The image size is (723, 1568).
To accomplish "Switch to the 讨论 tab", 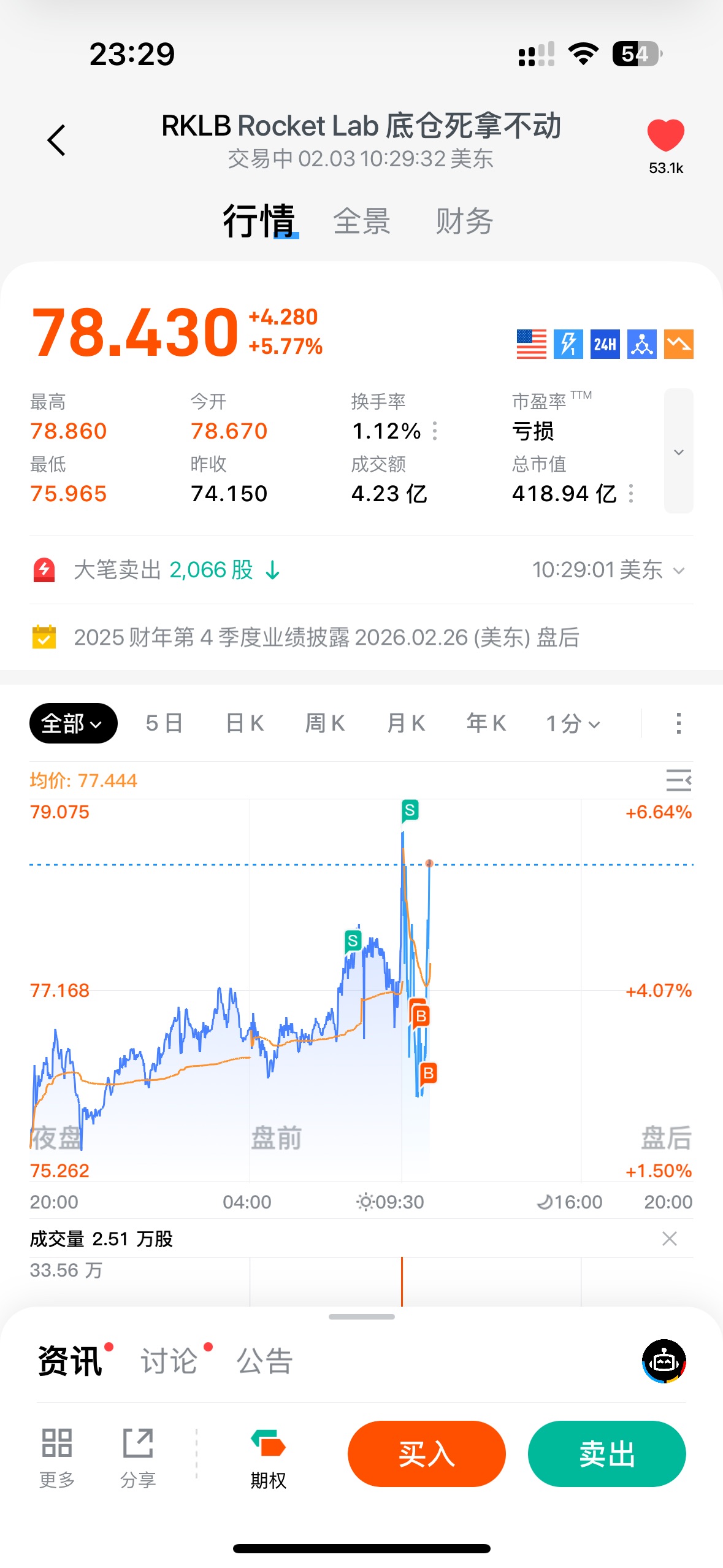I will [x=169, y=1361].
